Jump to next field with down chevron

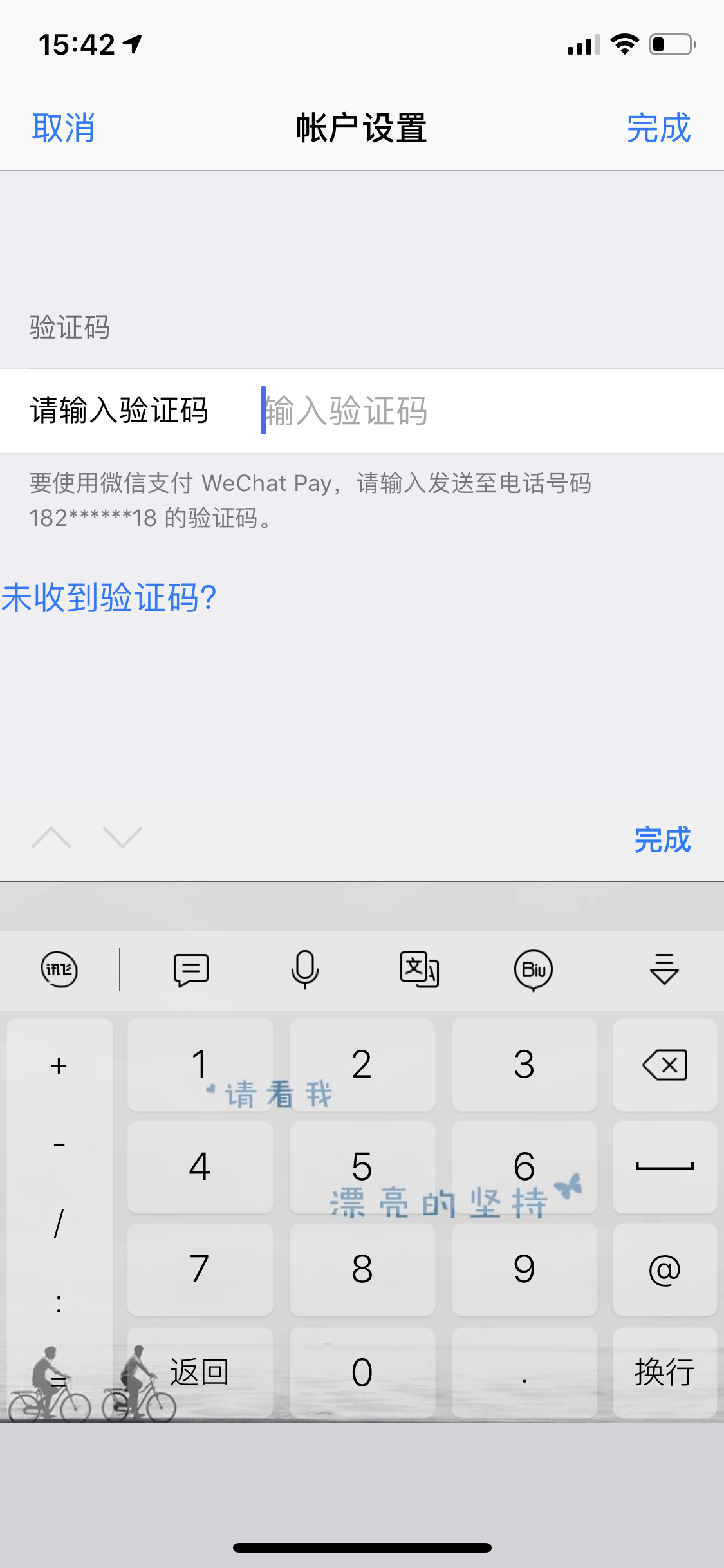tap(122, 838)
